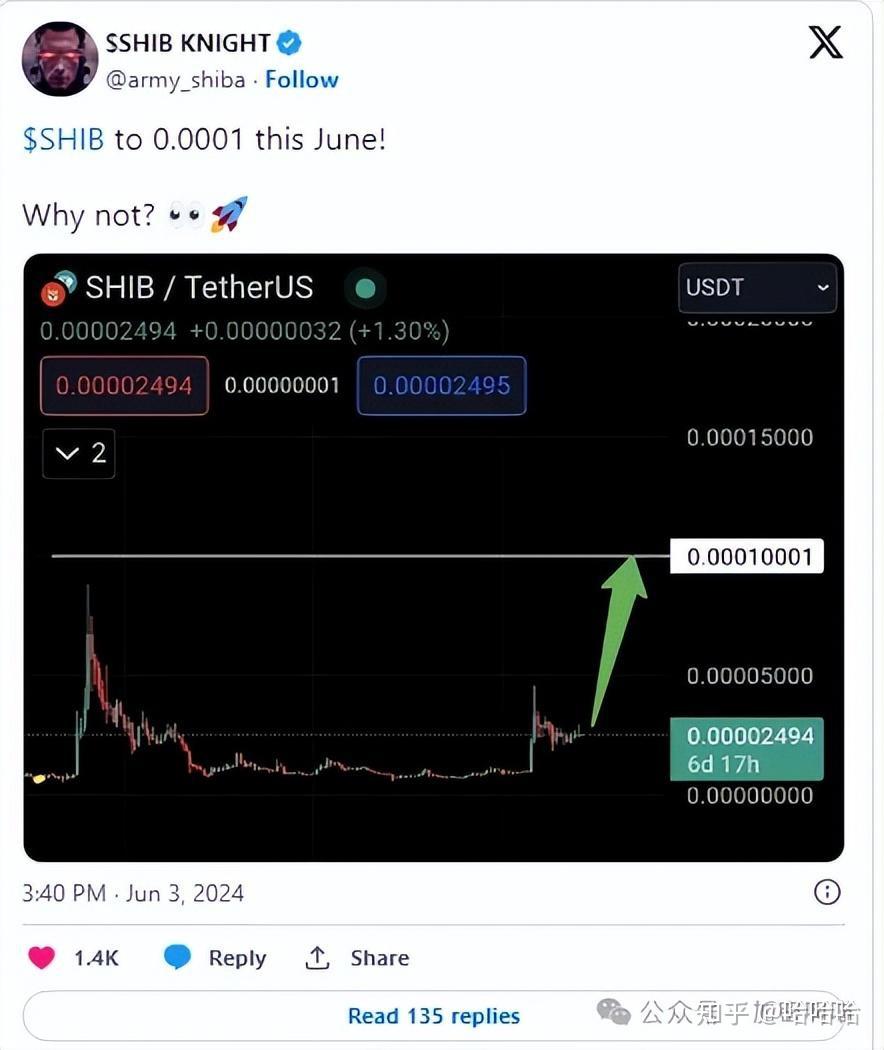Like this tweet with the heart
The image size is (884, 1050).
(42, 958)
